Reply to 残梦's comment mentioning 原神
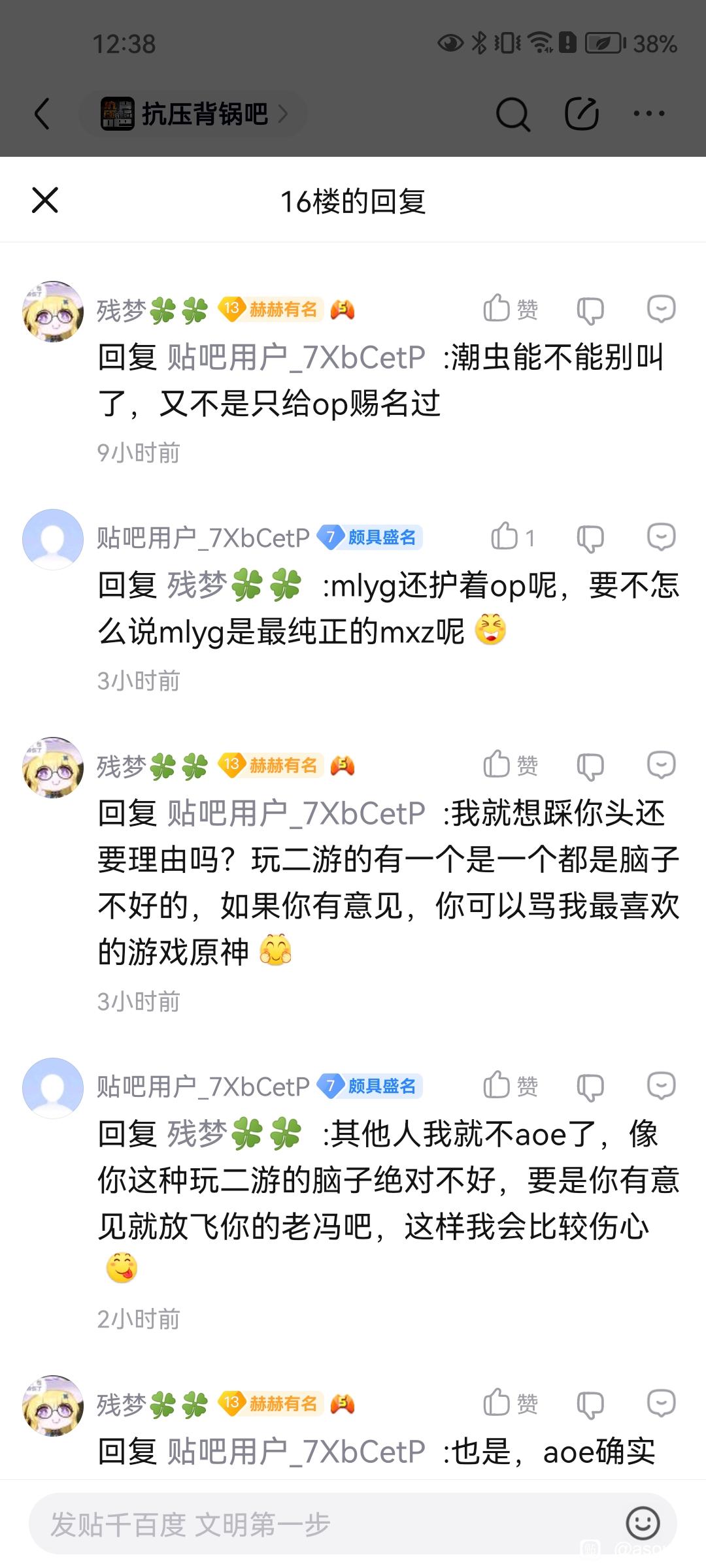This screenshot has height=1568, width=706. click(661, 764)
